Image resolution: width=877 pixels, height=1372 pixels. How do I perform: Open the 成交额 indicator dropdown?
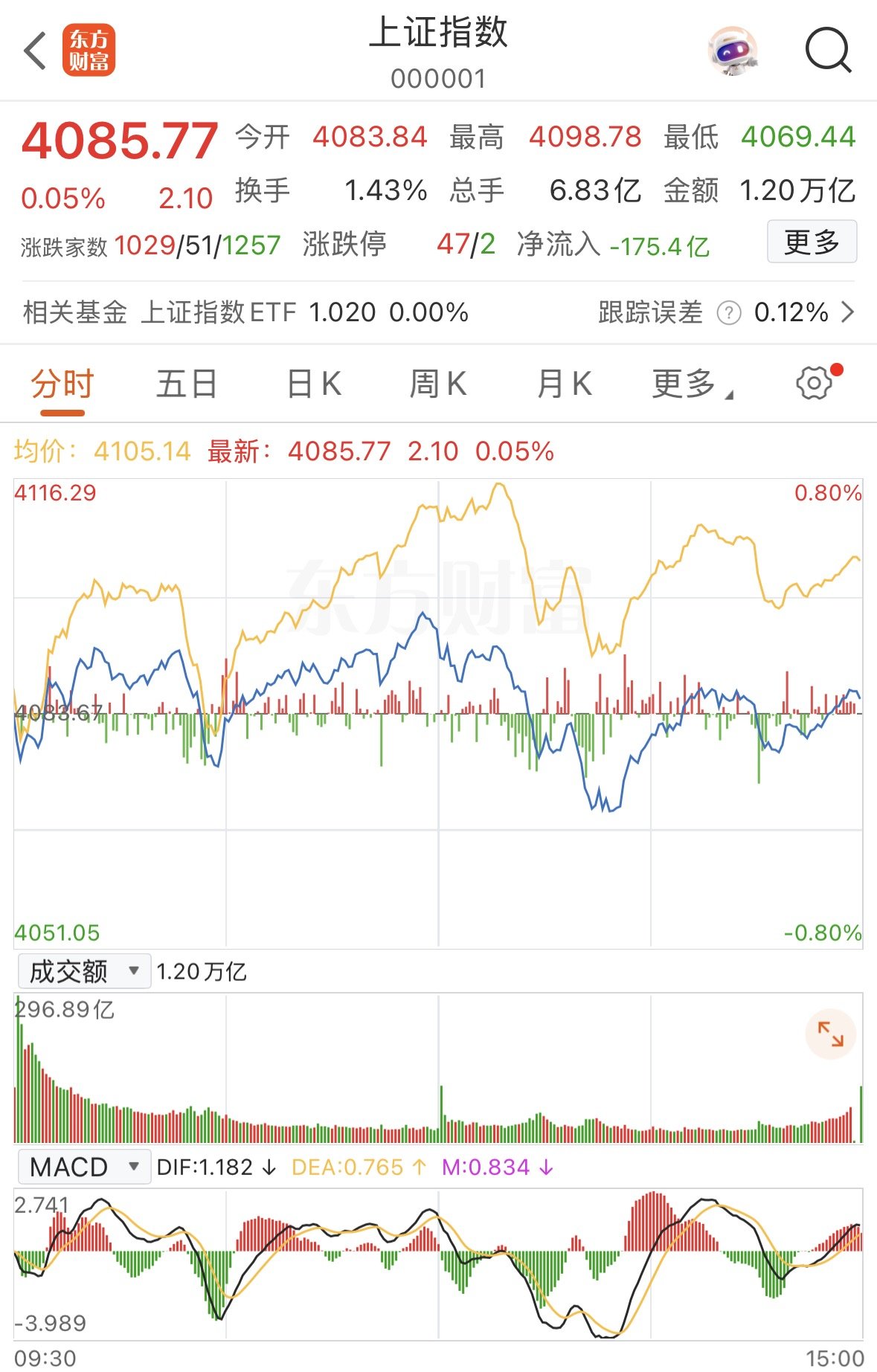83,970
